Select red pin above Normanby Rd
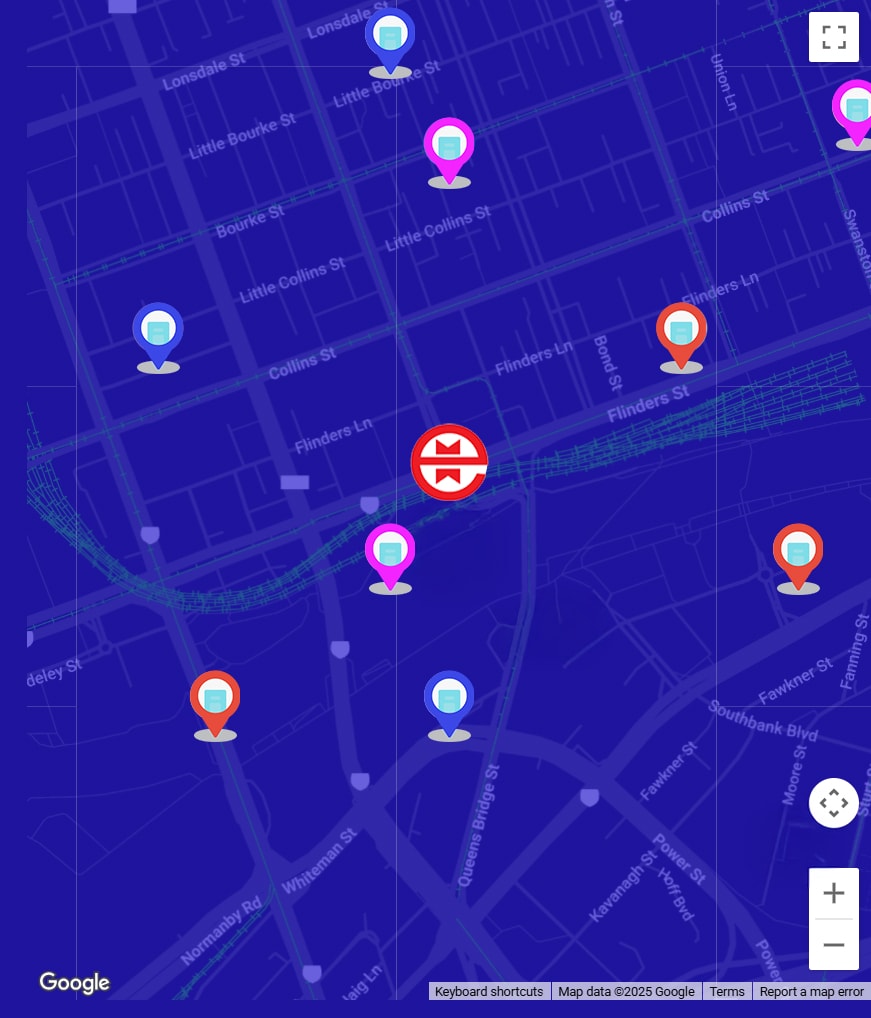 click(x=215, y=699)
